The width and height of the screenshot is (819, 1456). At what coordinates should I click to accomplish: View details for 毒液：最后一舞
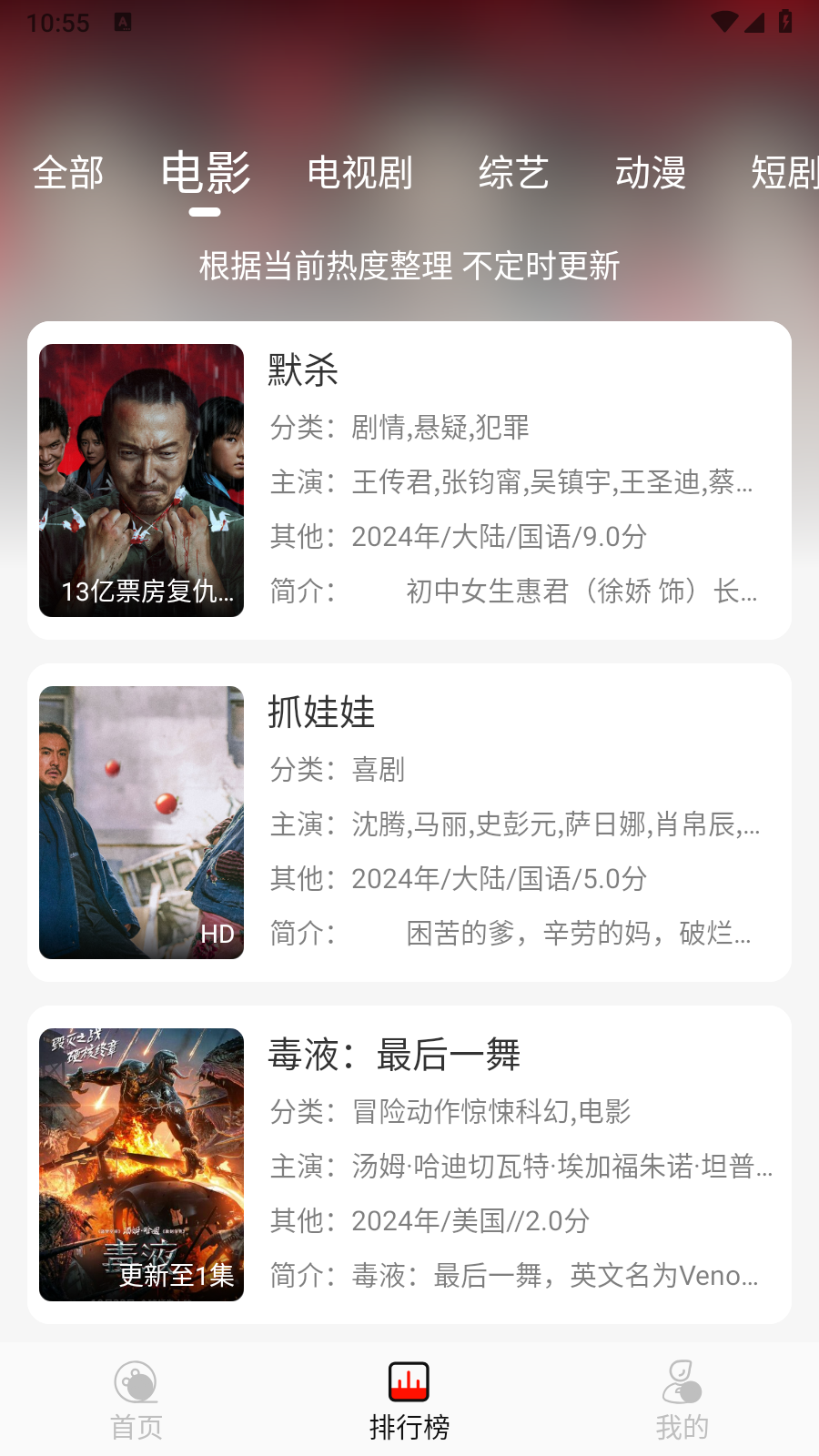409,1165
